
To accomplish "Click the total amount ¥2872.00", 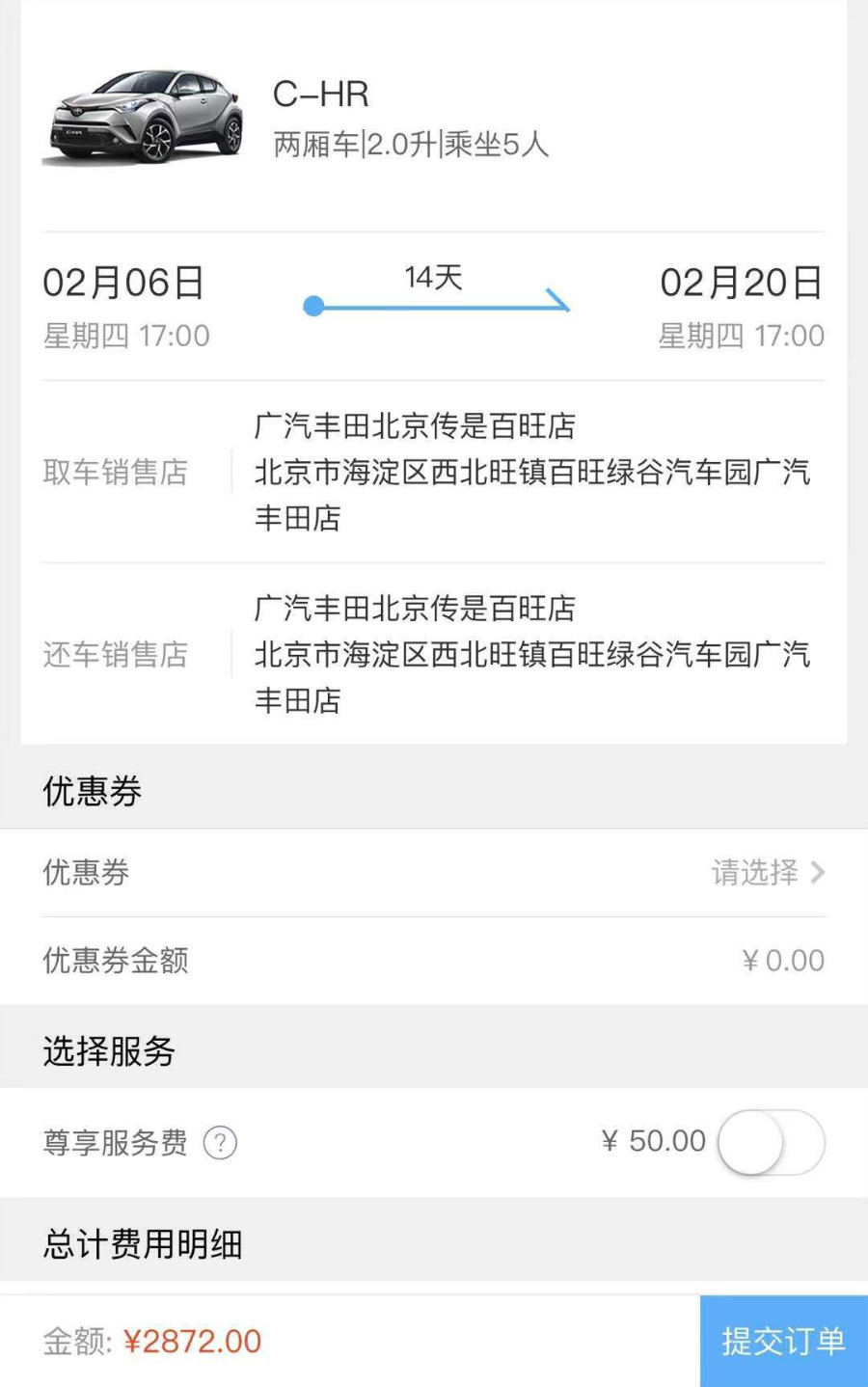I will [x=191, y=1341].
